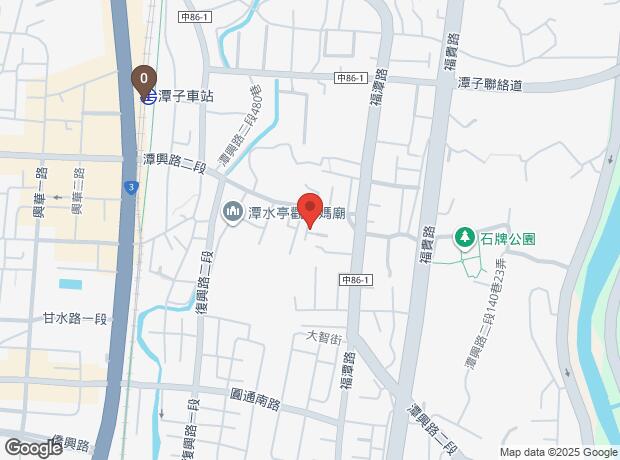Open the 潭水亭觀音媽廟 temple point of interest

(233, 212)
